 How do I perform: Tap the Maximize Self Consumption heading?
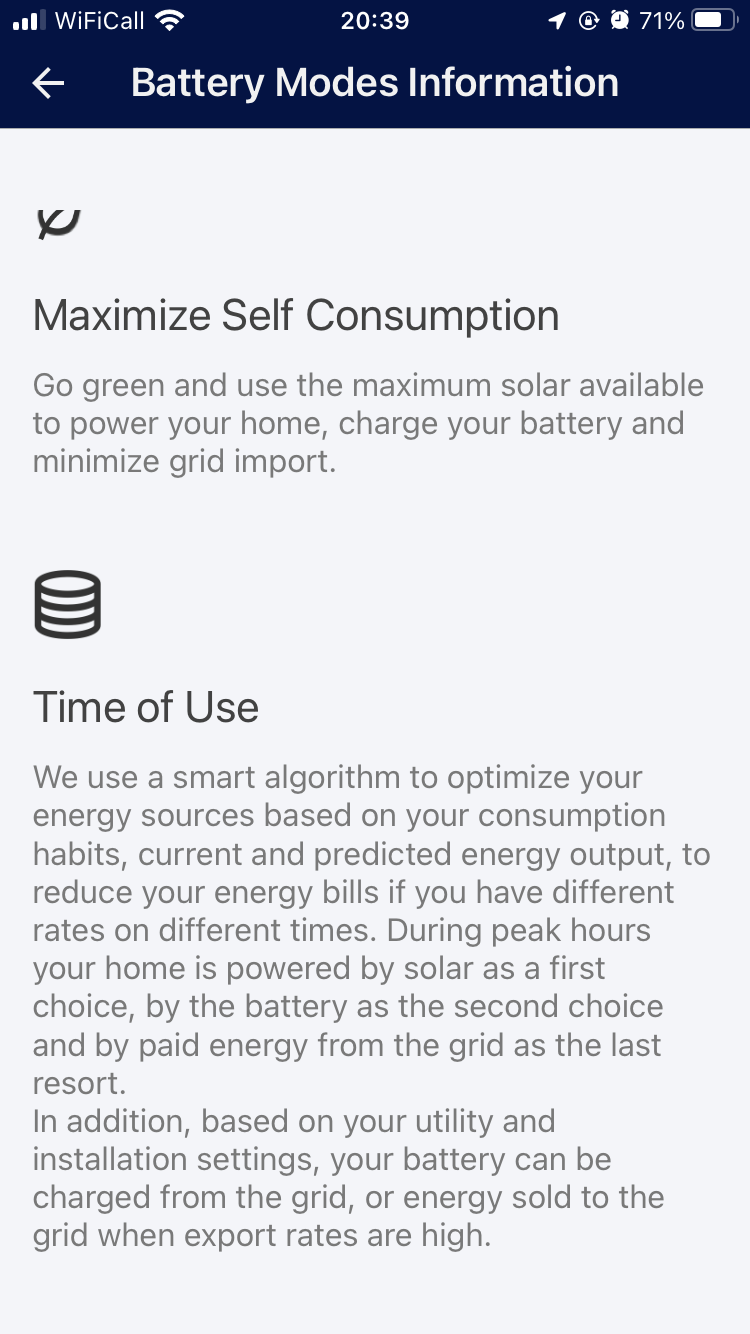pyautogui.click(x=297, y=315)
